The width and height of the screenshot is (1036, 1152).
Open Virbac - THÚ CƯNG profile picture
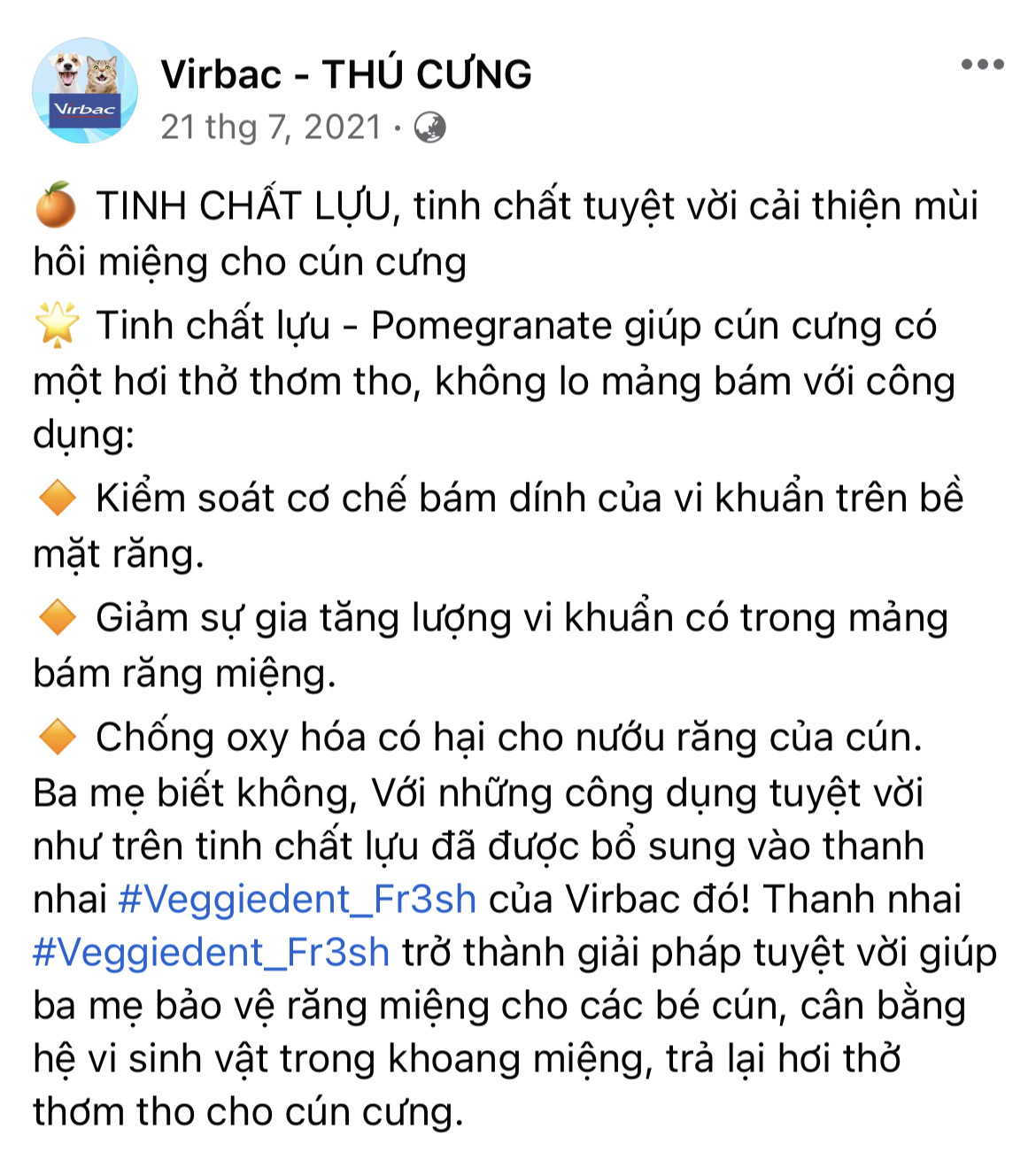[x=85, y=90]
